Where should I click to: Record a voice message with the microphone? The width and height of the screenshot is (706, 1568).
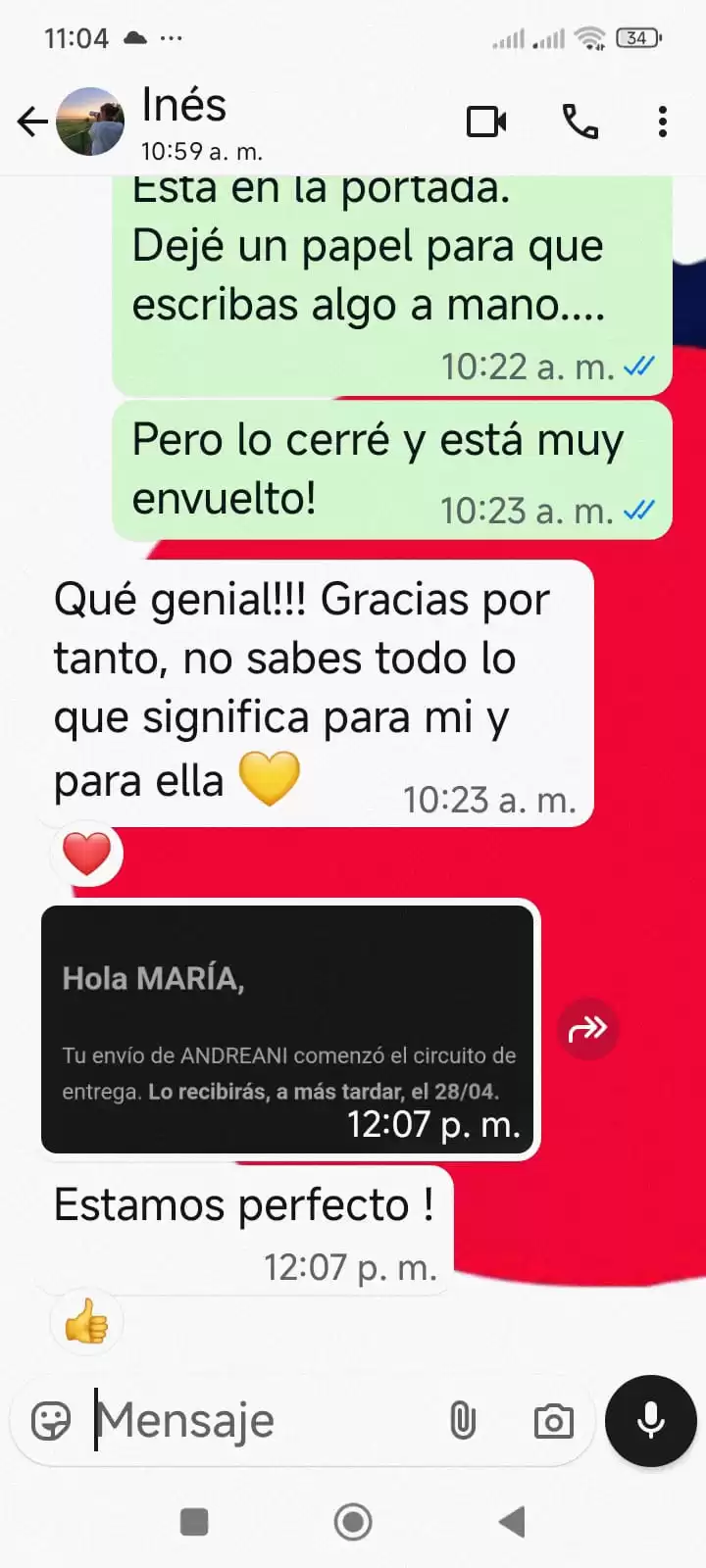tap(649, 1420)
